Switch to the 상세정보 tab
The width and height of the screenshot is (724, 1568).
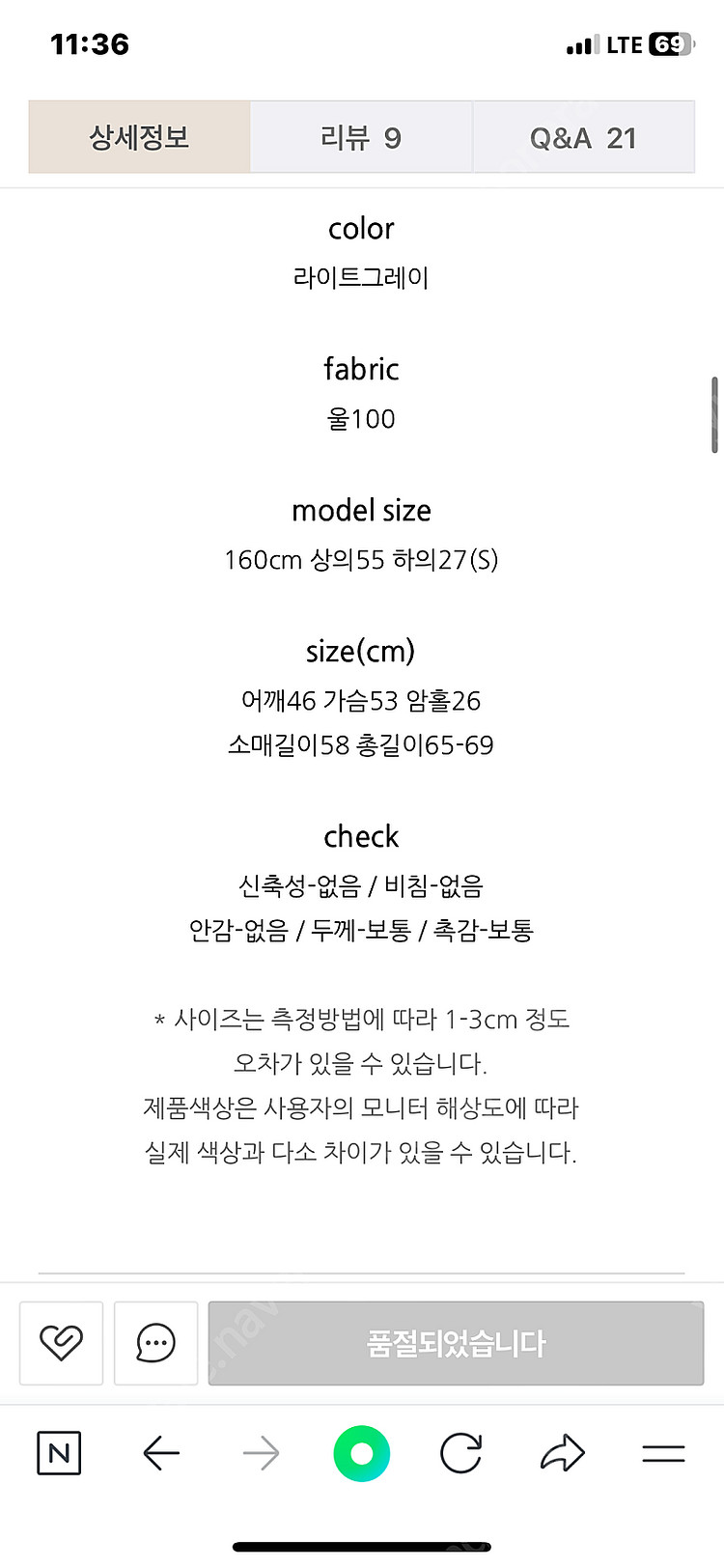pyautogui.click(x=140, y=137)
